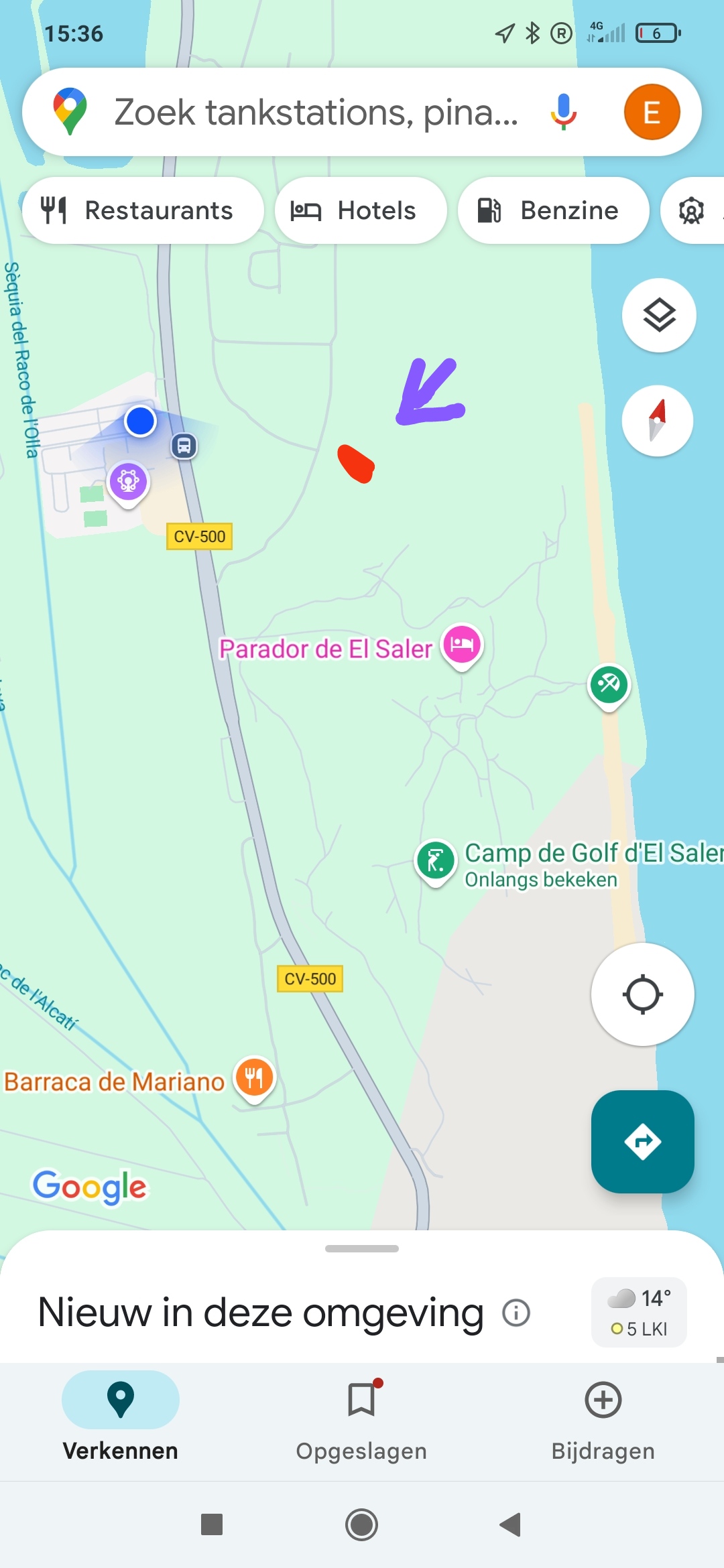The width and height of the screenshot is (724, 1568).
Task: Start voice search with the microphone
Action: (564, 112)
